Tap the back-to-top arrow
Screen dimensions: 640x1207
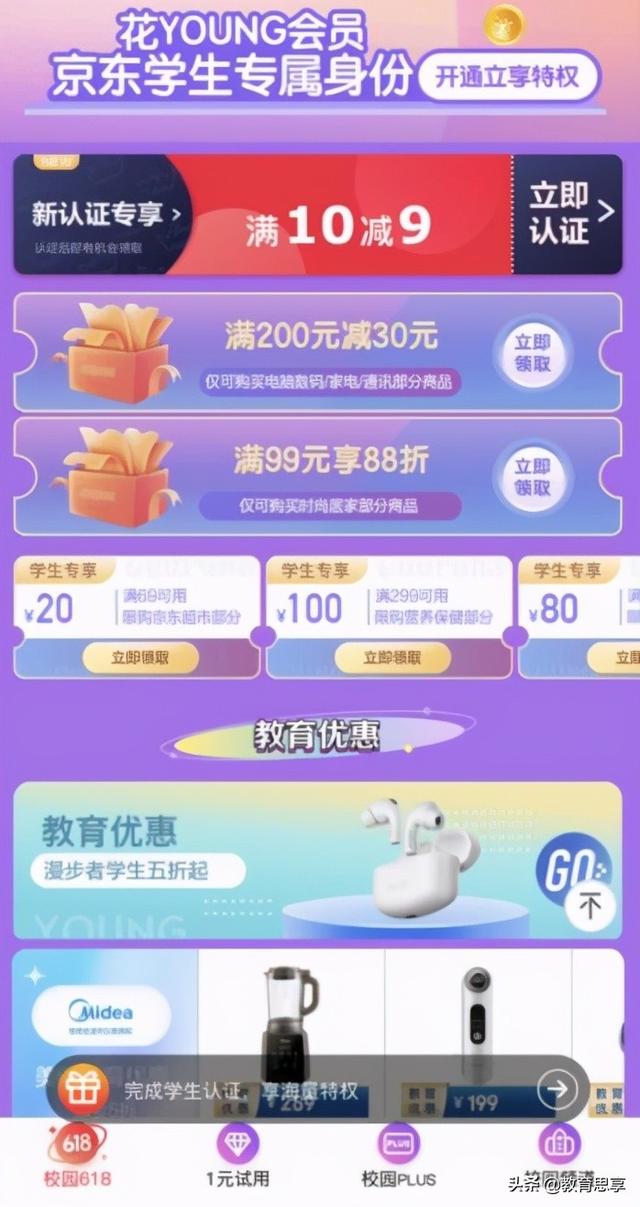590,906
